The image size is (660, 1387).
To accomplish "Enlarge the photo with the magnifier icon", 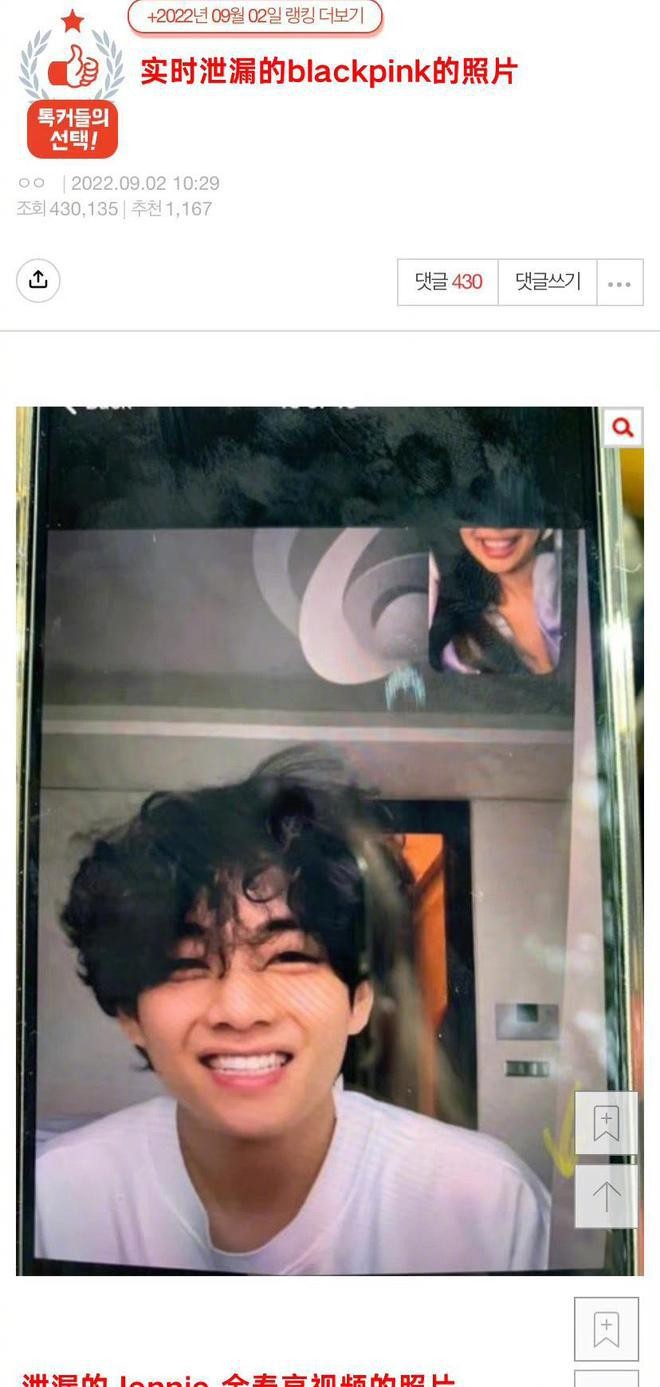I will 622,428.
